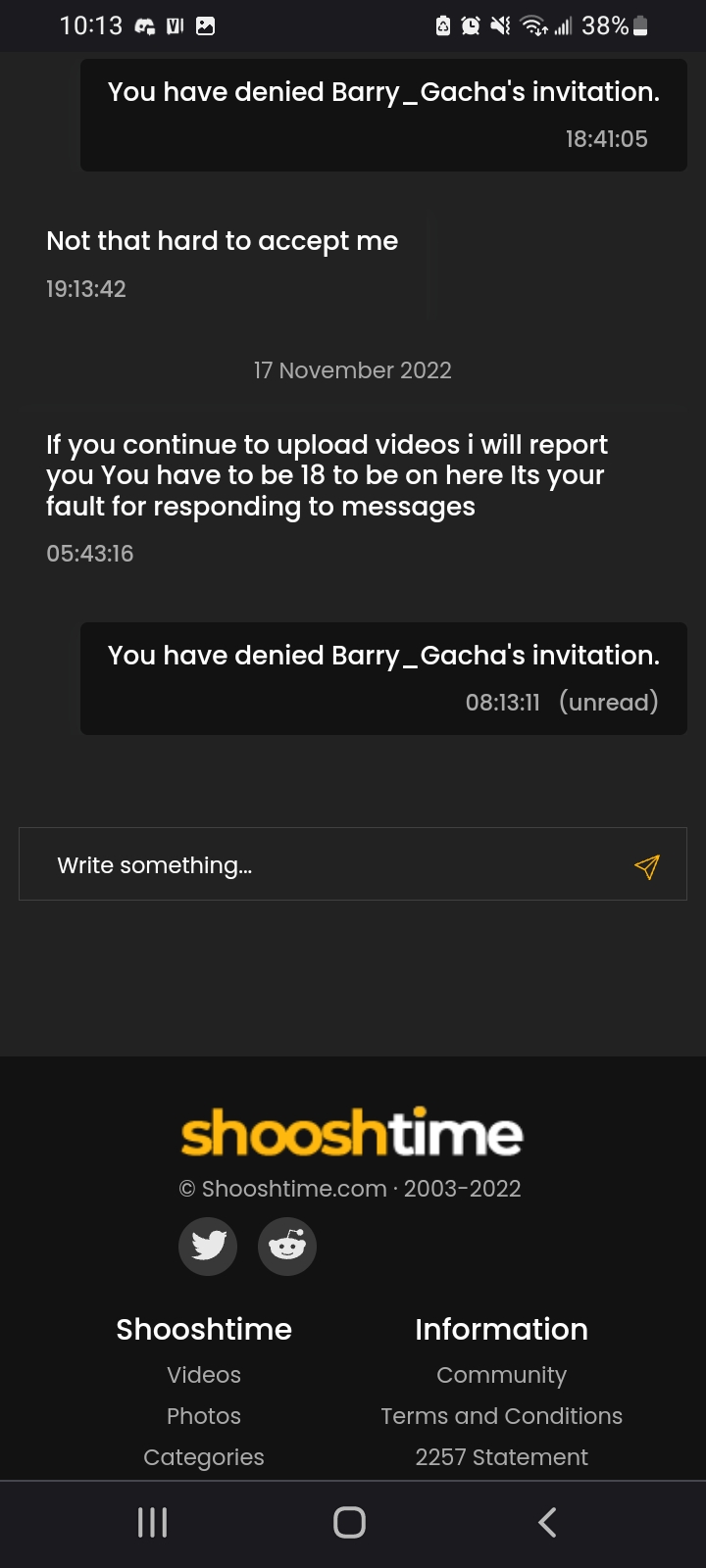Tap the Write something message field
Viewport: 706px width, 1568px height.
click(324, 864)
